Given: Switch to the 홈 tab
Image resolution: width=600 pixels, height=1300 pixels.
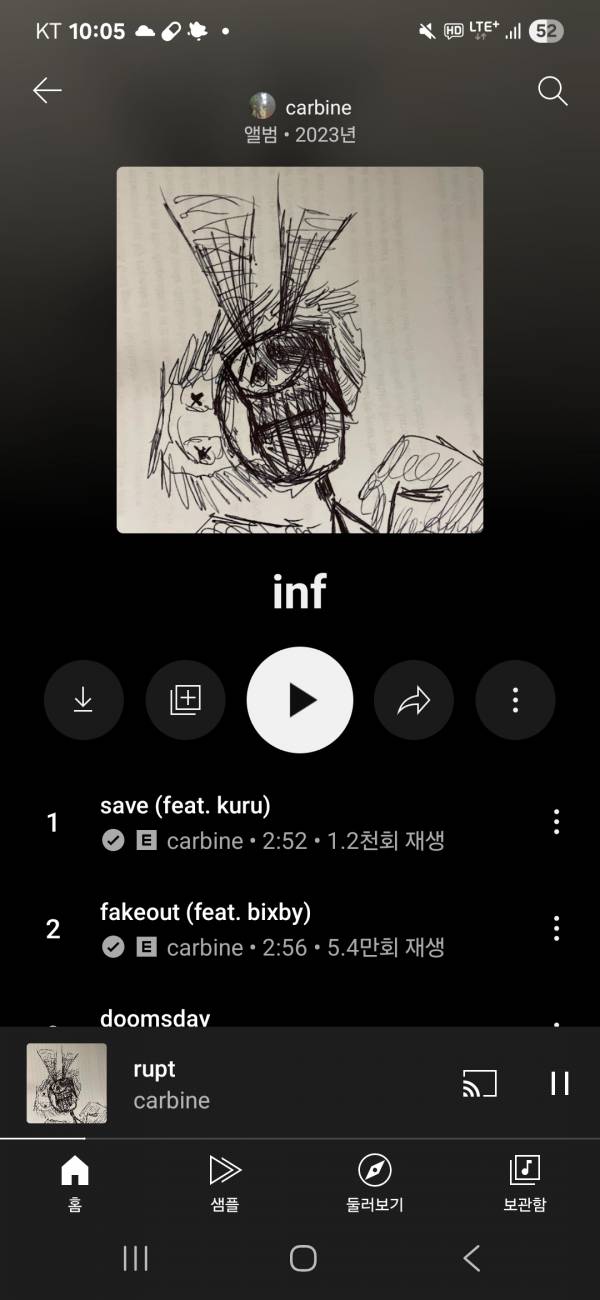Looking at the screenshot, I should click(75, 1182).
